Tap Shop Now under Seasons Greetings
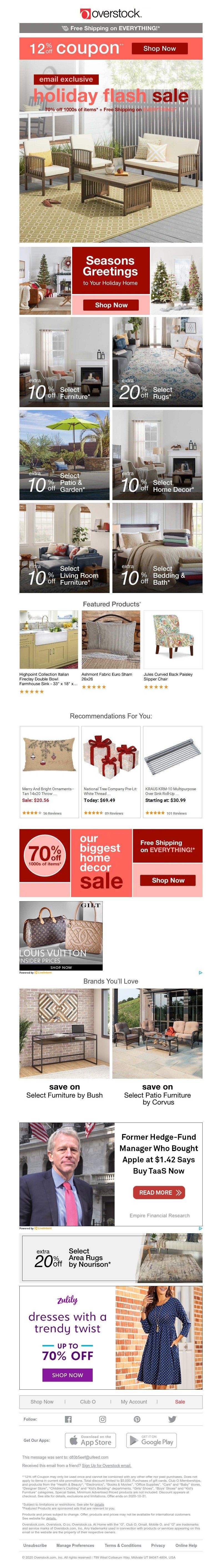 111,305
